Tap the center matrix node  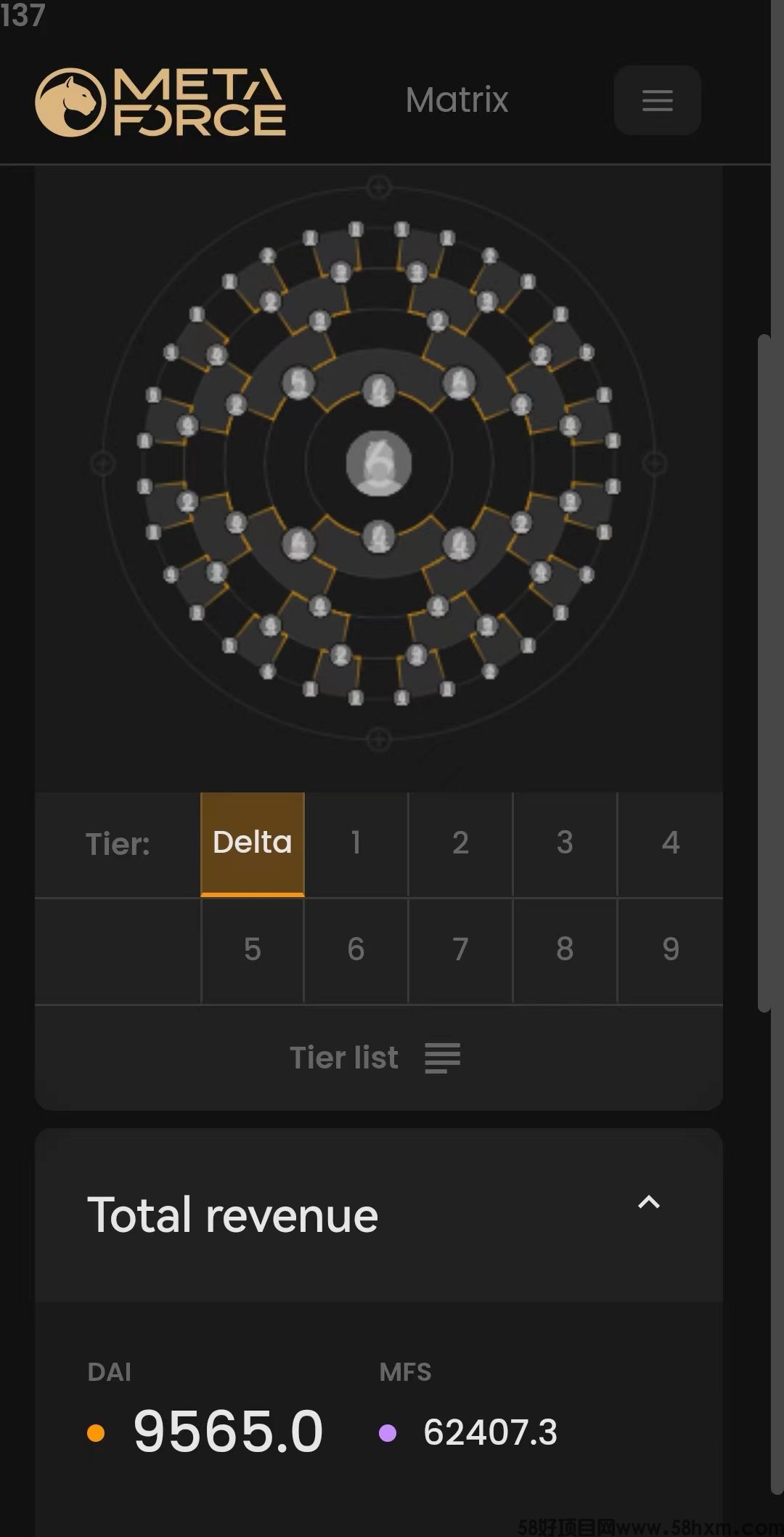[378, 463]
